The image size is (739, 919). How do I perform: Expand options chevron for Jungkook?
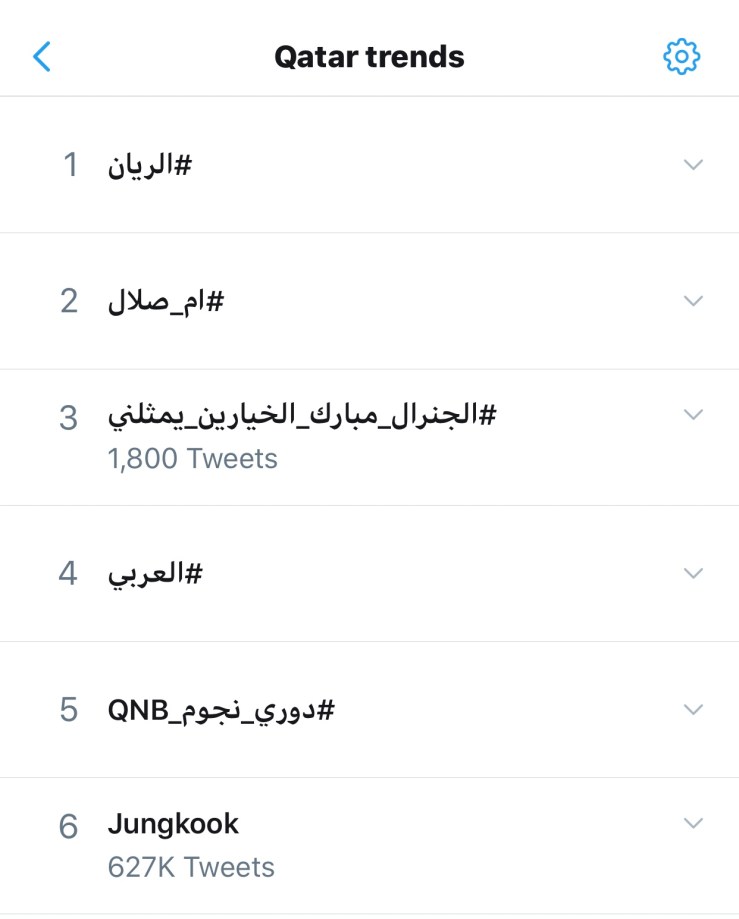[x=693, y=823]
